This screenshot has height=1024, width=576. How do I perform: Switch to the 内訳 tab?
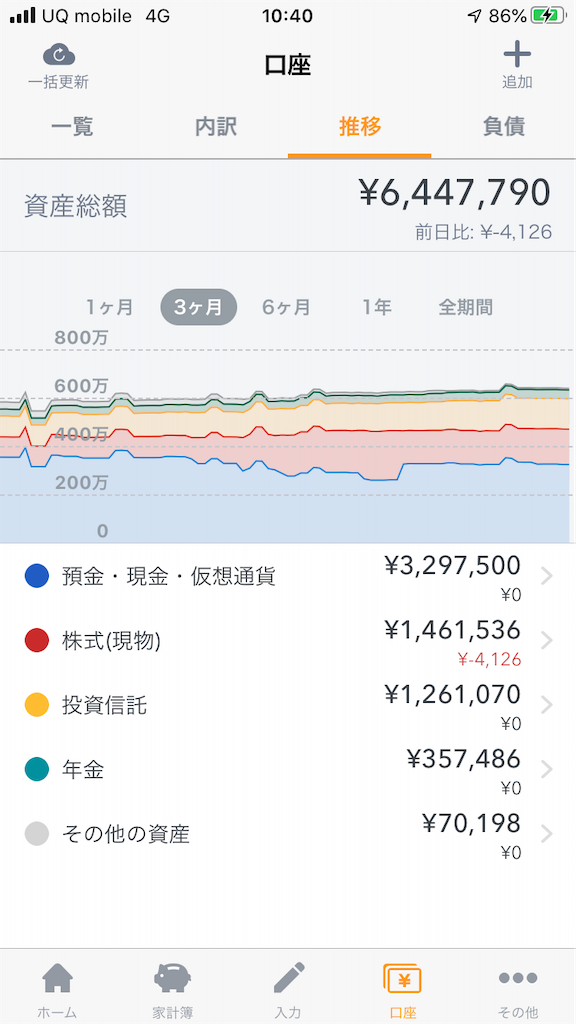click(216, 127)
